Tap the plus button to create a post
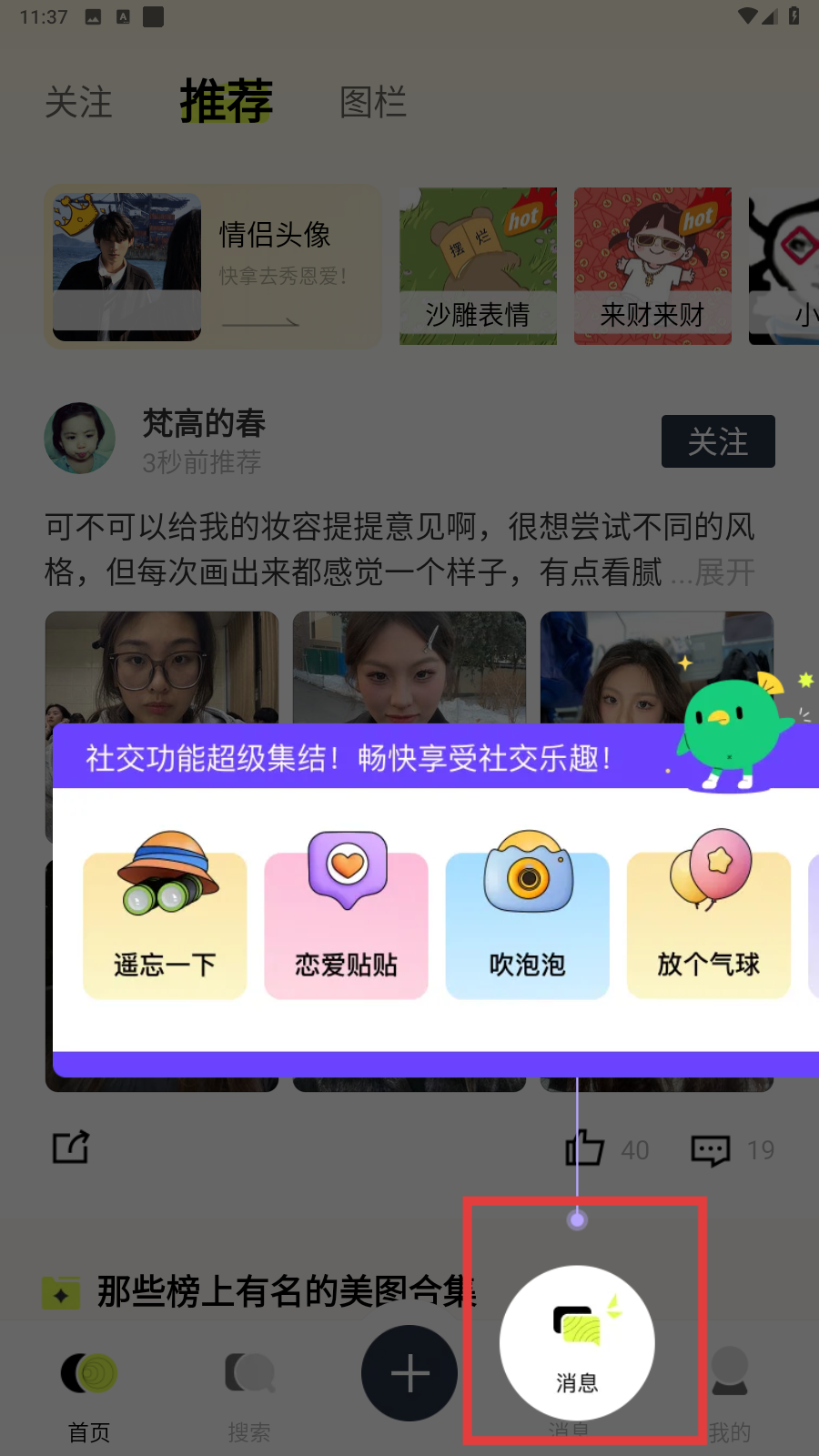The height and width of the screenshot is (1456, 819). click(409, 1373)
